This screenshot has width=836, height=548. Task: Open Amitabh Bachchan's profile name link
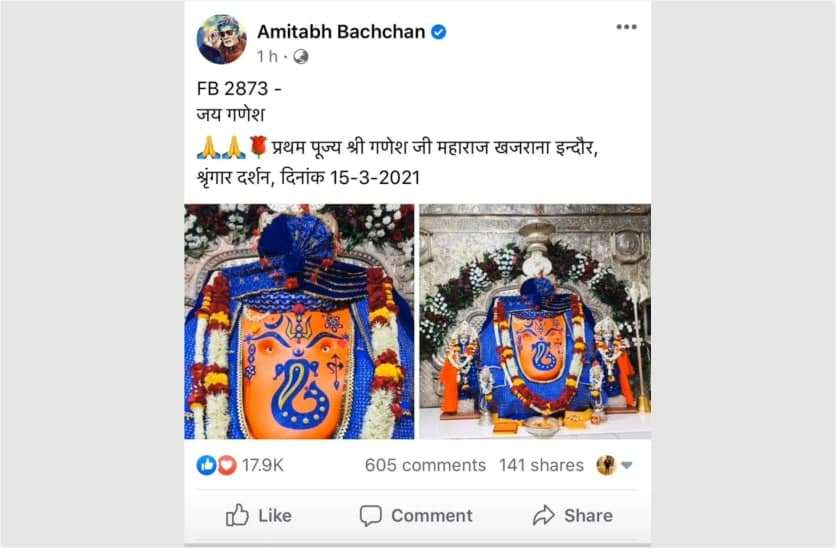340,31
